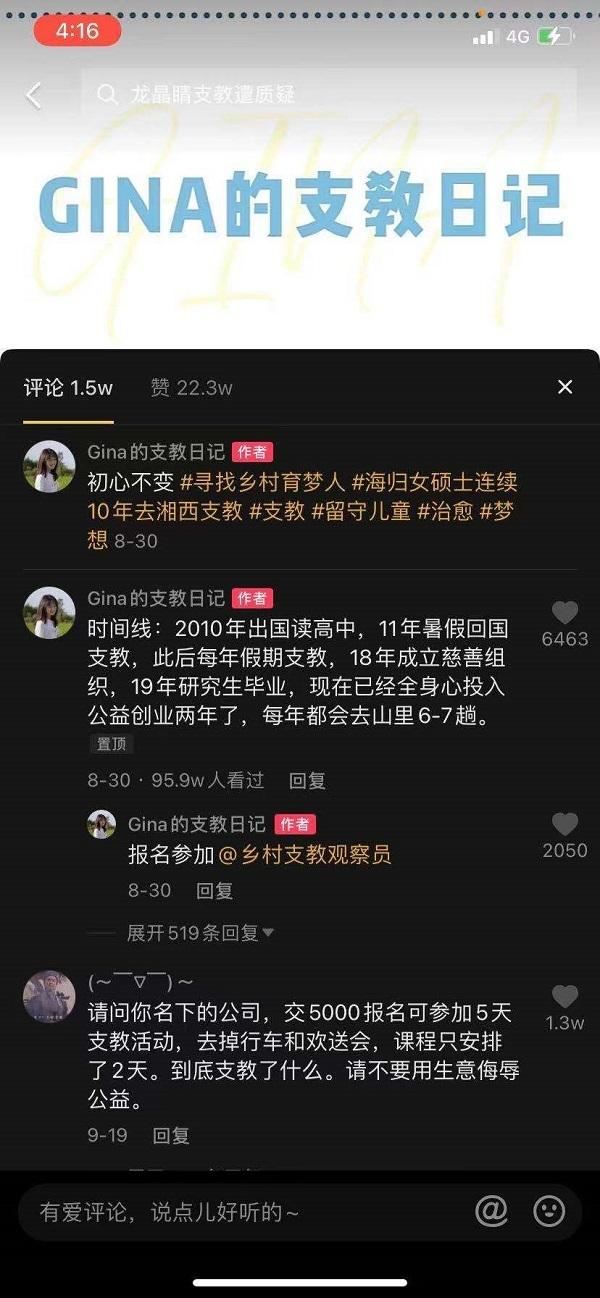Go back with the top-left arrow
This screenshot has height=1298, width=600.
click(34, 95)
